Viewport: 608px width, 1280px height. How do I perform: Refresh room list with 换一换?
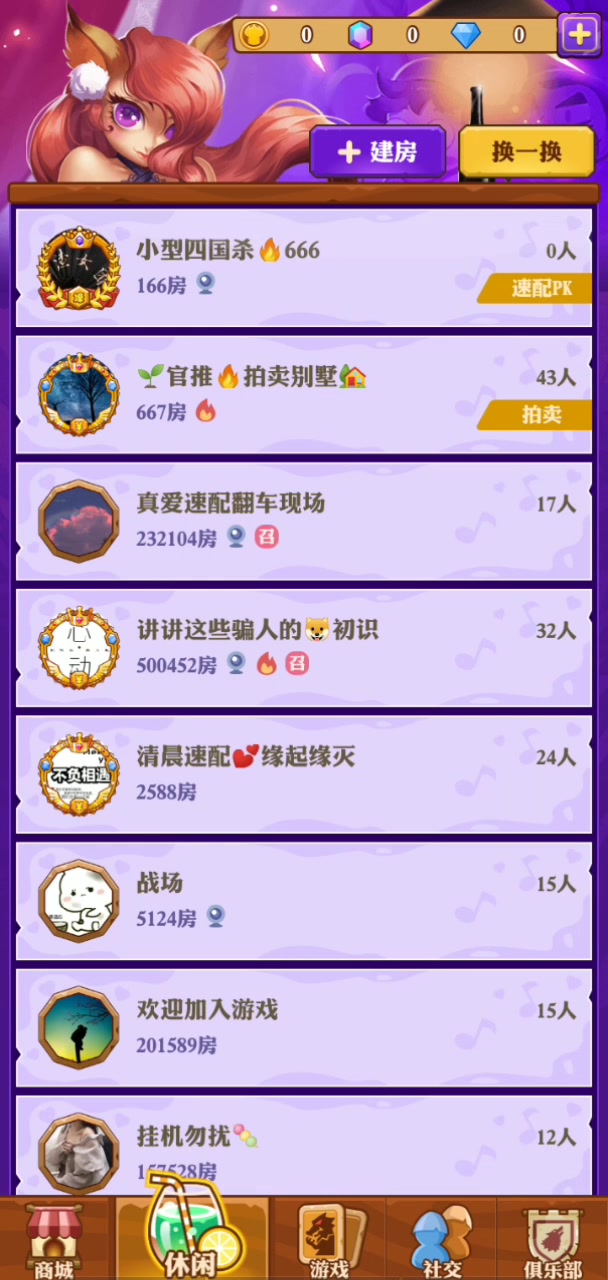(526, 152)
